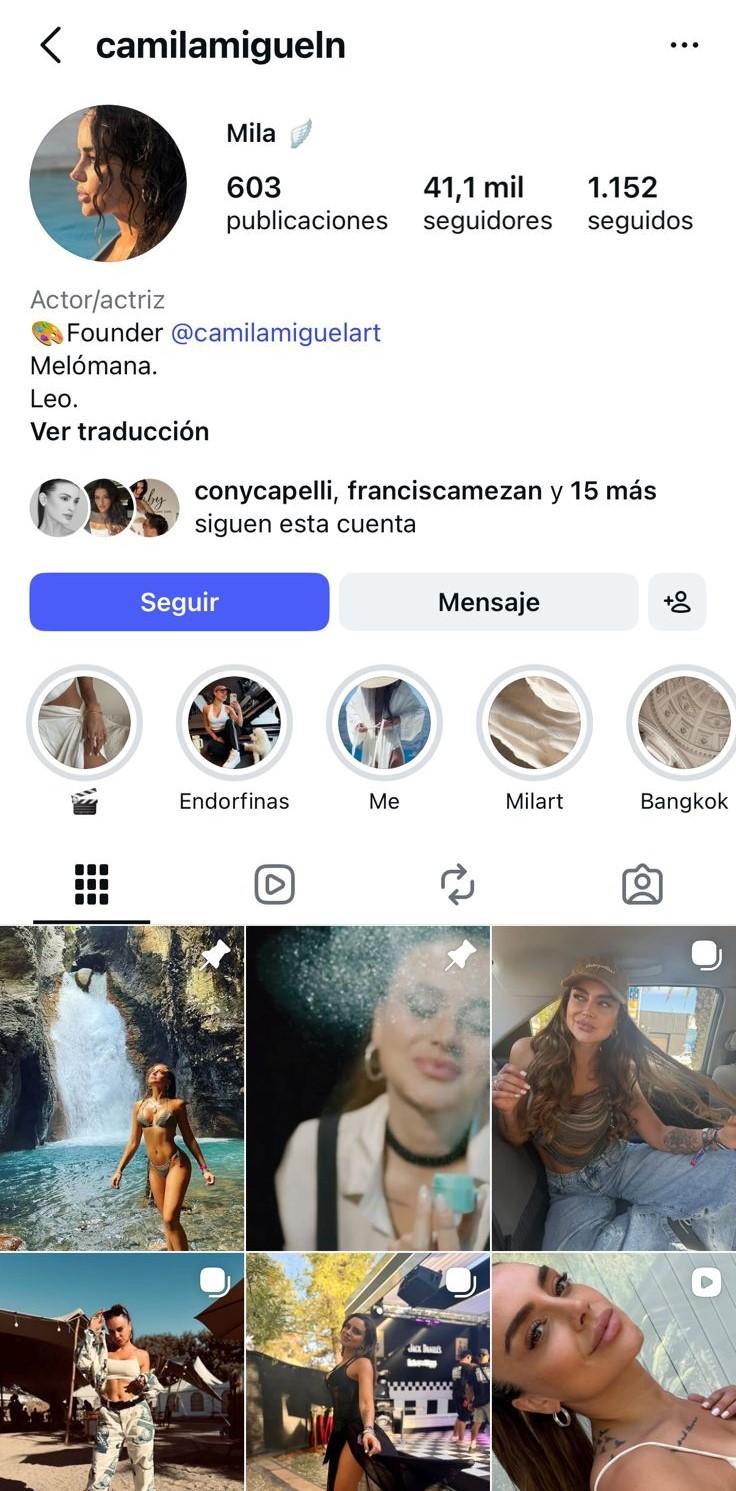Image resolution: width=736 pixels, height=1491 pixels.
Task: View the seguidos count
Action: point(640,202)
